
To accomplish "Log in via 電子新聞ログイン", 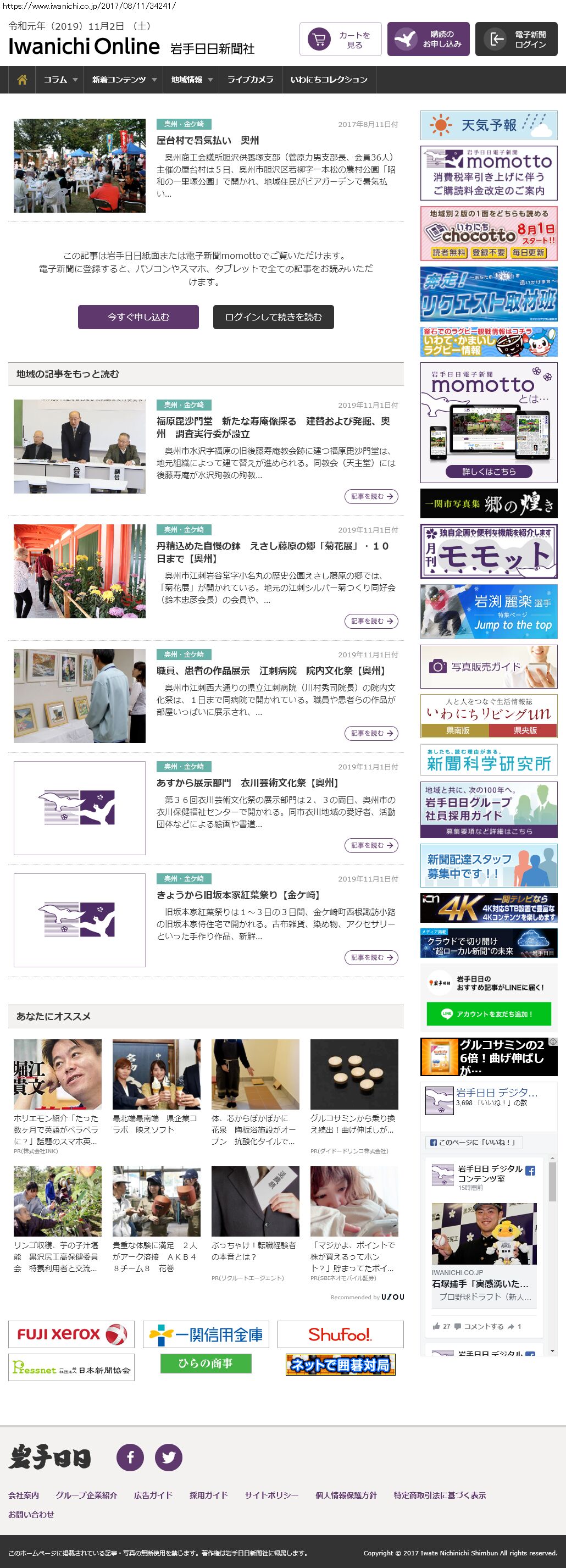I will [516, 40].
